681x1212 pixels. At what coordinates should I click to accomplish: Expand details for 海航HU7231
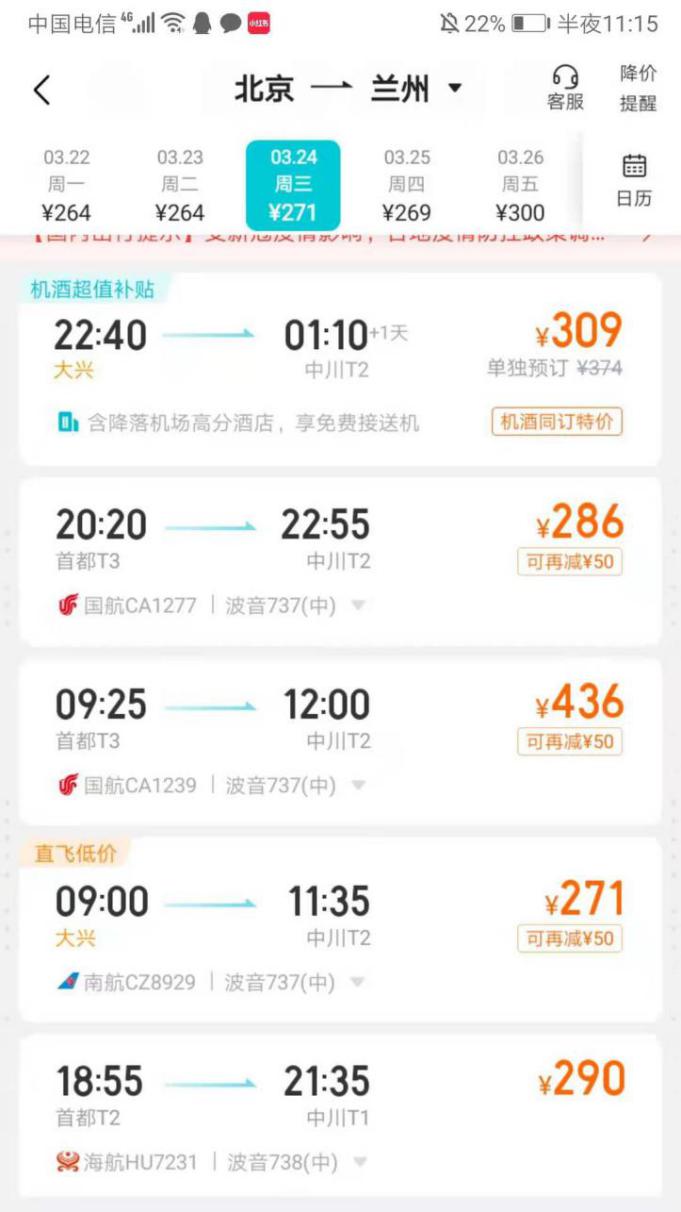[x=360, y=1163]
